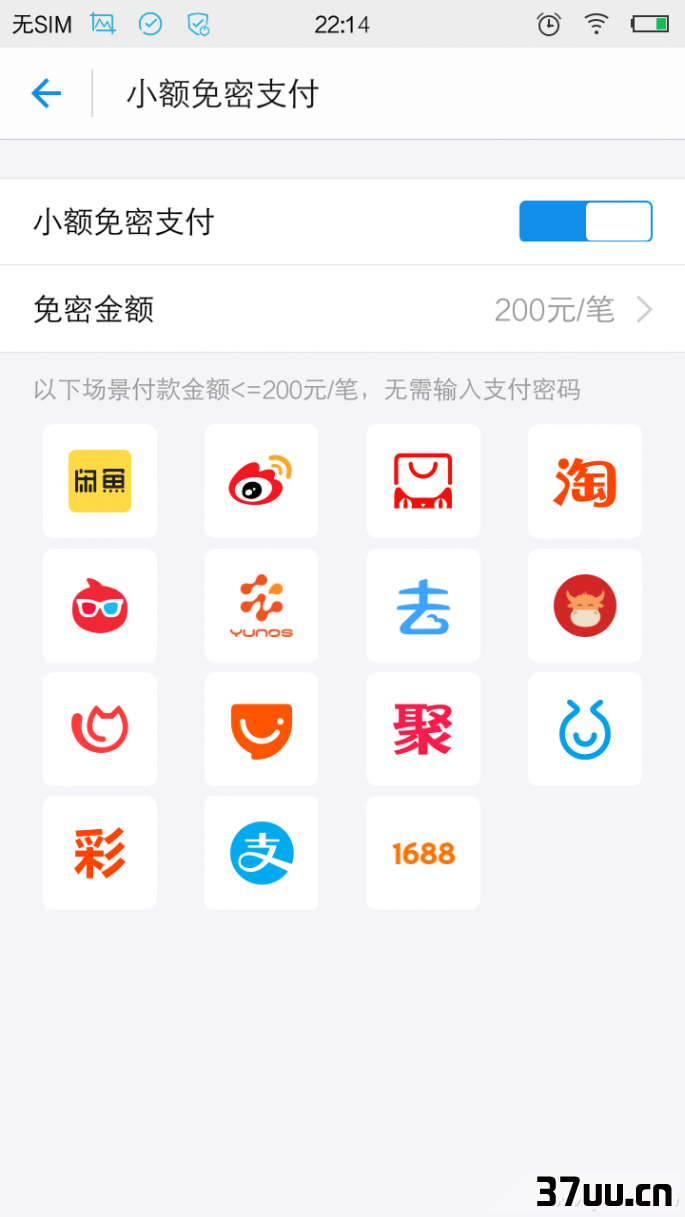Image resolution: width=685 pixels, height=1217 pixels.
Task: Open the 1688 tile
Action: (x=423, y=853)
